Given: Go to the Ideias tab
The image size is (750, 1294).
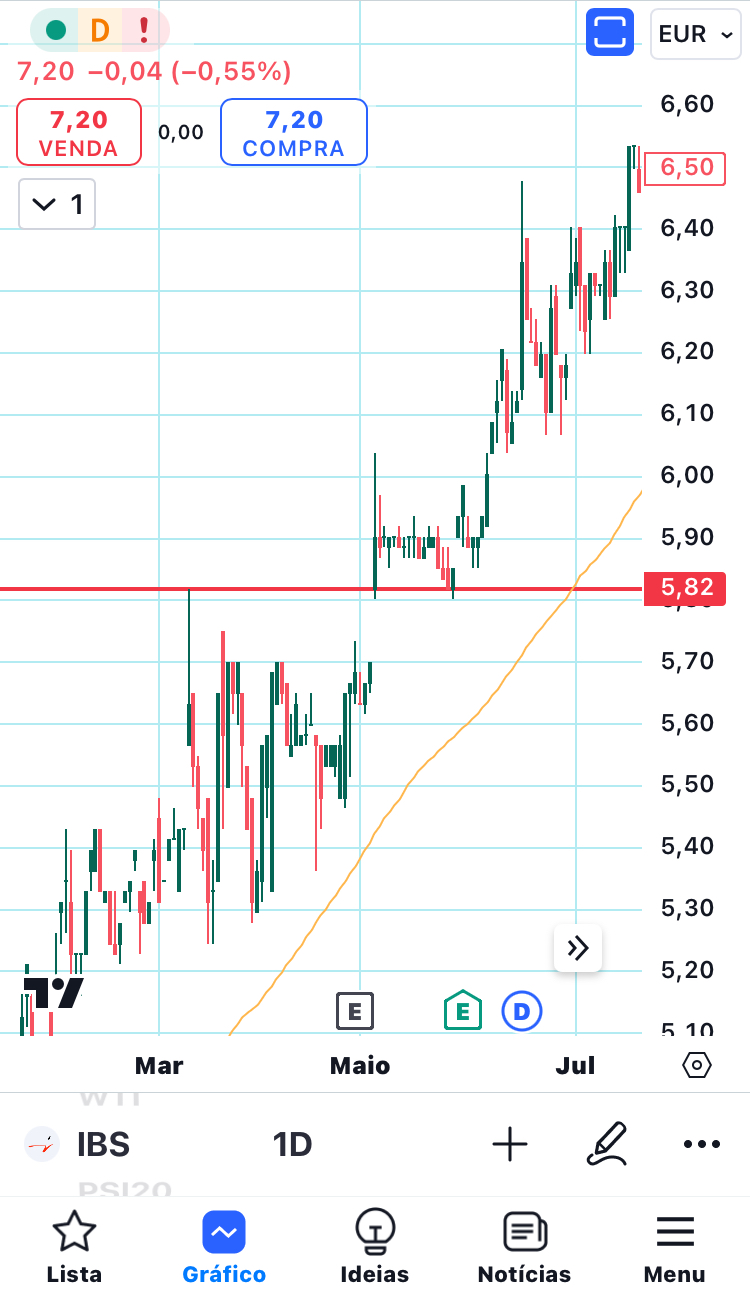Looking at the screenshot, I should 375,1246.
